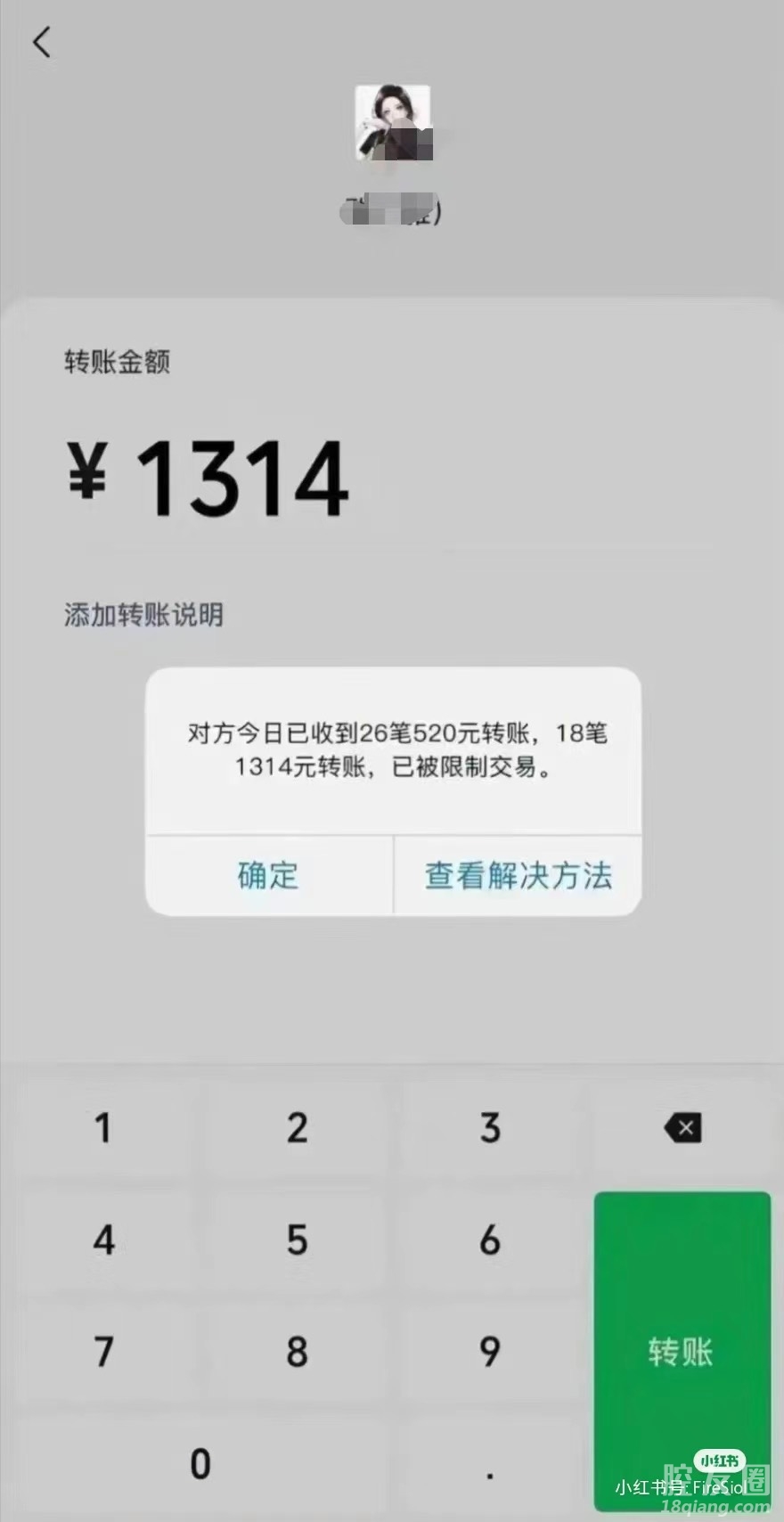Enter digit 4 on the keypad
Image resolution: width=784 pixels, height=1522 pixels.
click(x=103, y=1240)
